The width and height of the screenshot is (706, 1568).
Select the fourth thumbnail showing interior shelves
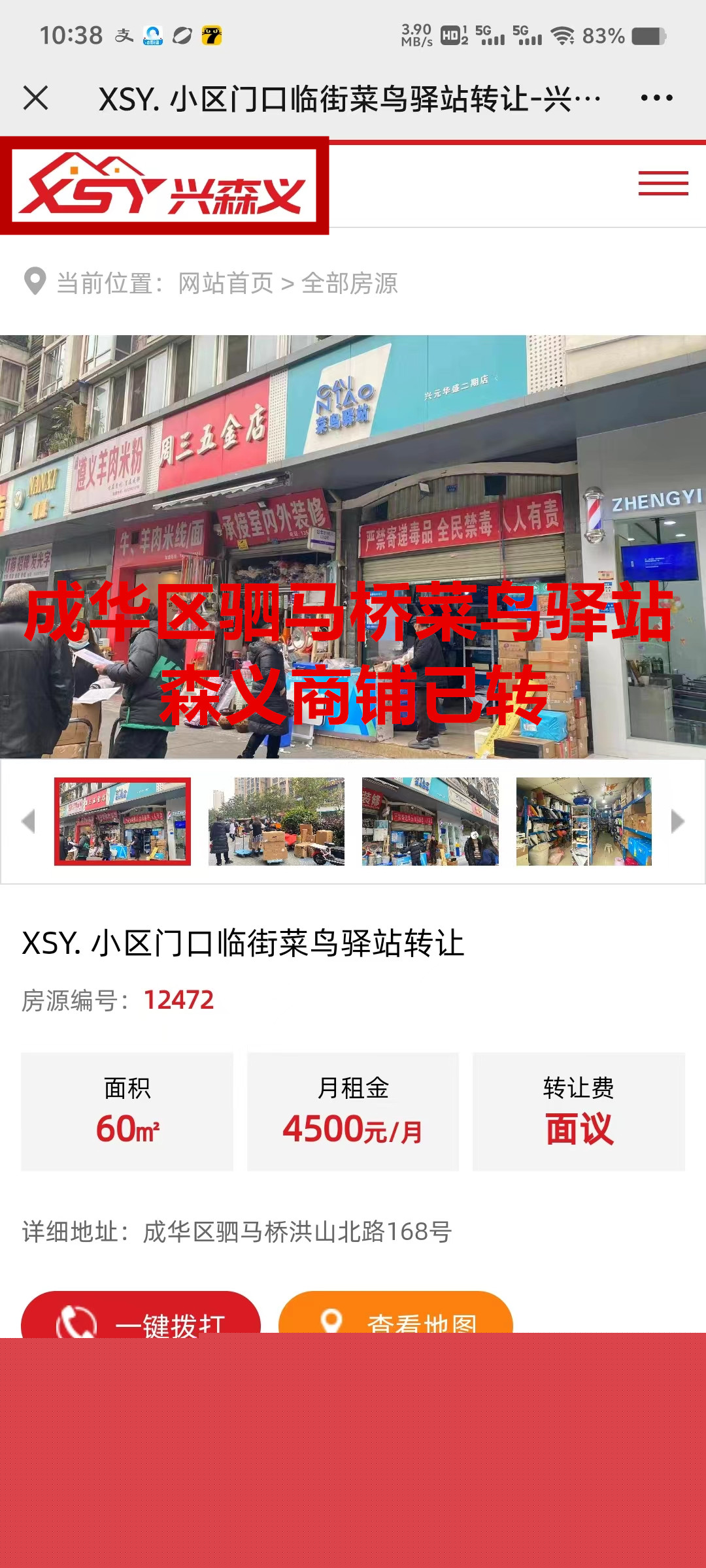tap(584, 821)
